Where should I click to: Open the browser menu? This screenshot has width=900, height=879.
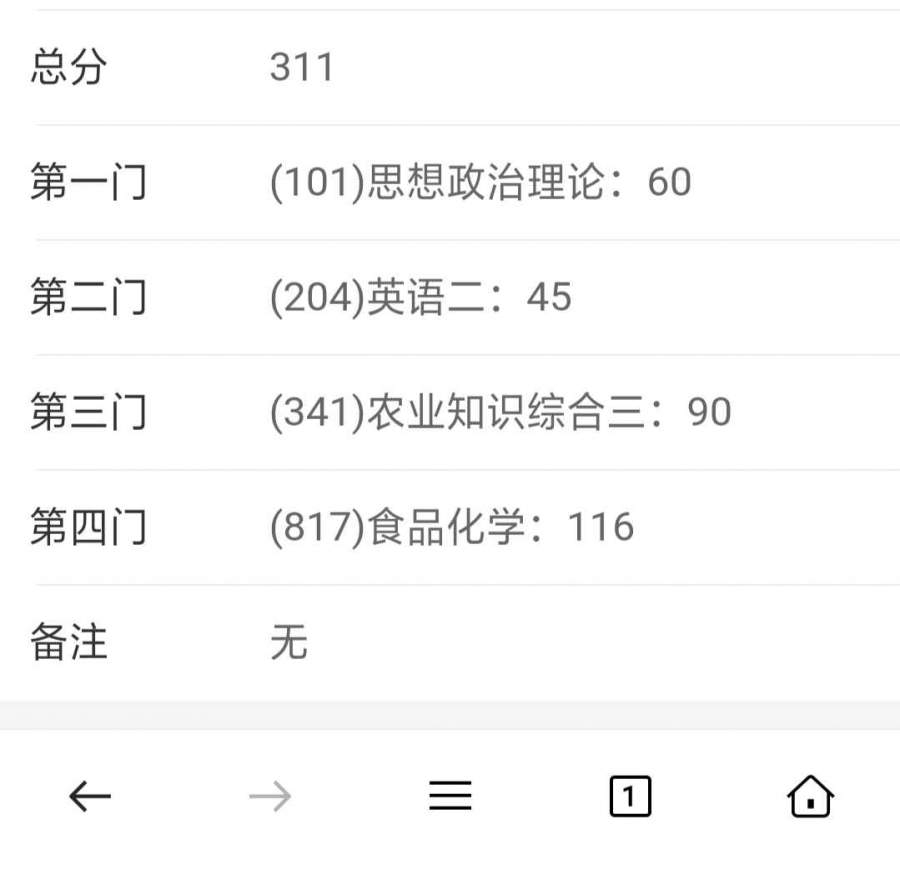tap(450, 796)
